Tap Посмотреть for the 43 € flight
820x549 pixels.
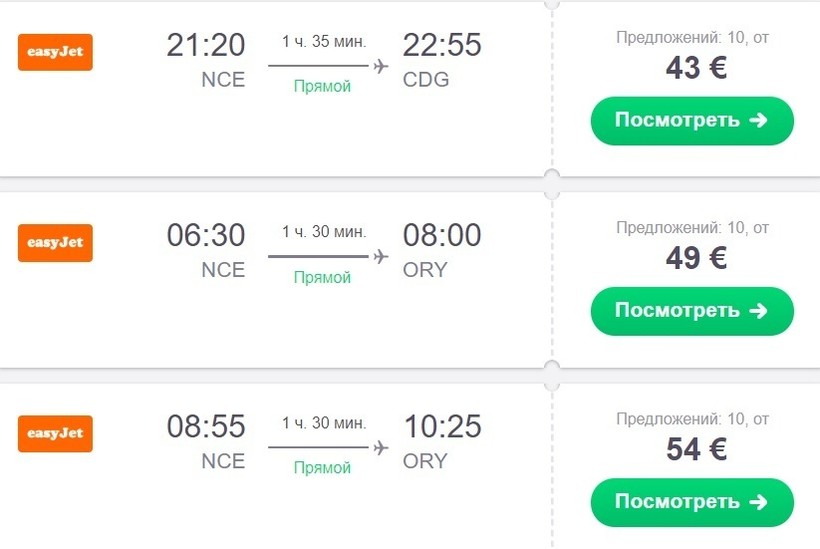point(691,121)
